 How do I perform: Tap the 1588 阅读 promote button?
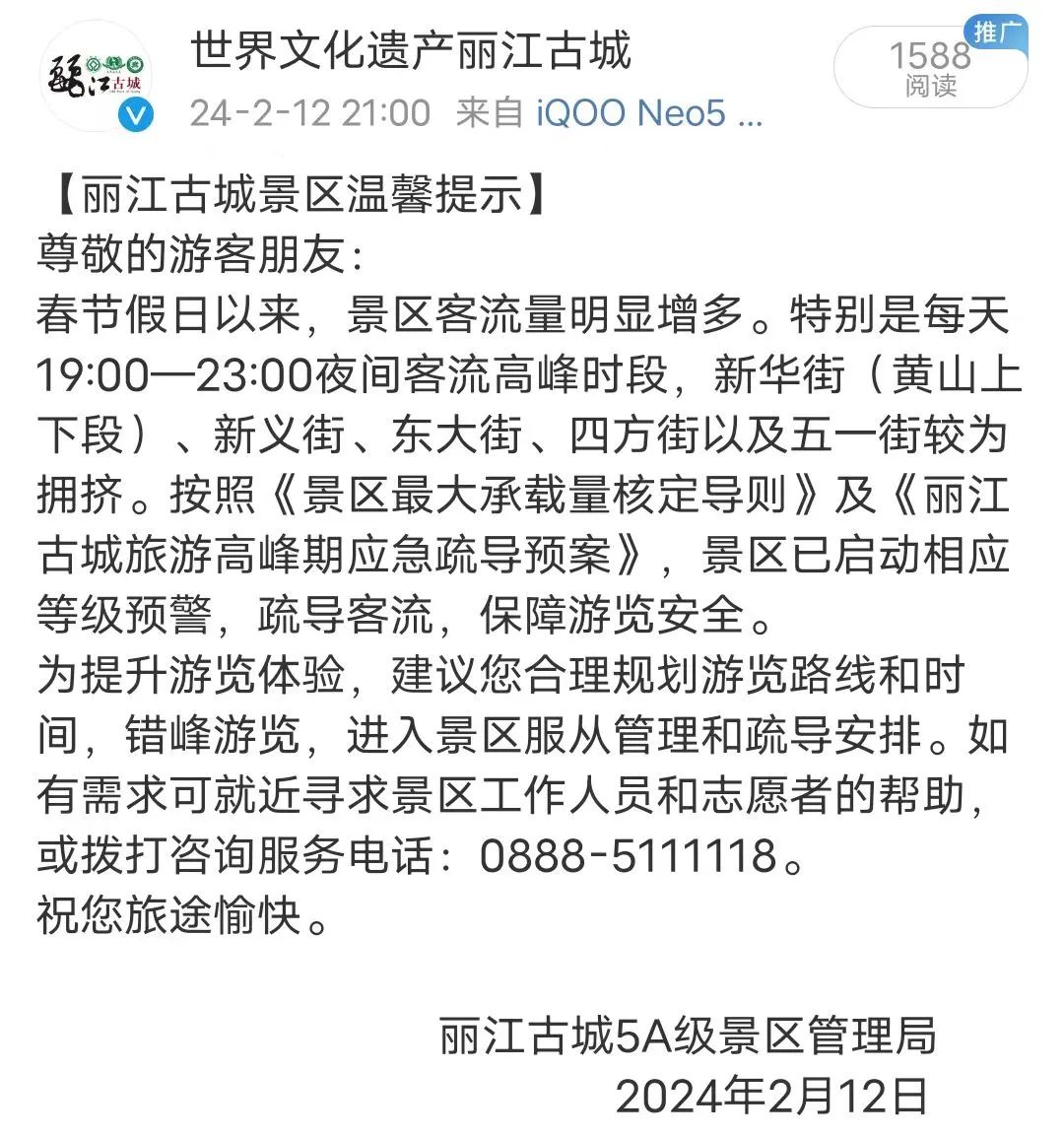[x=930, y=68]
